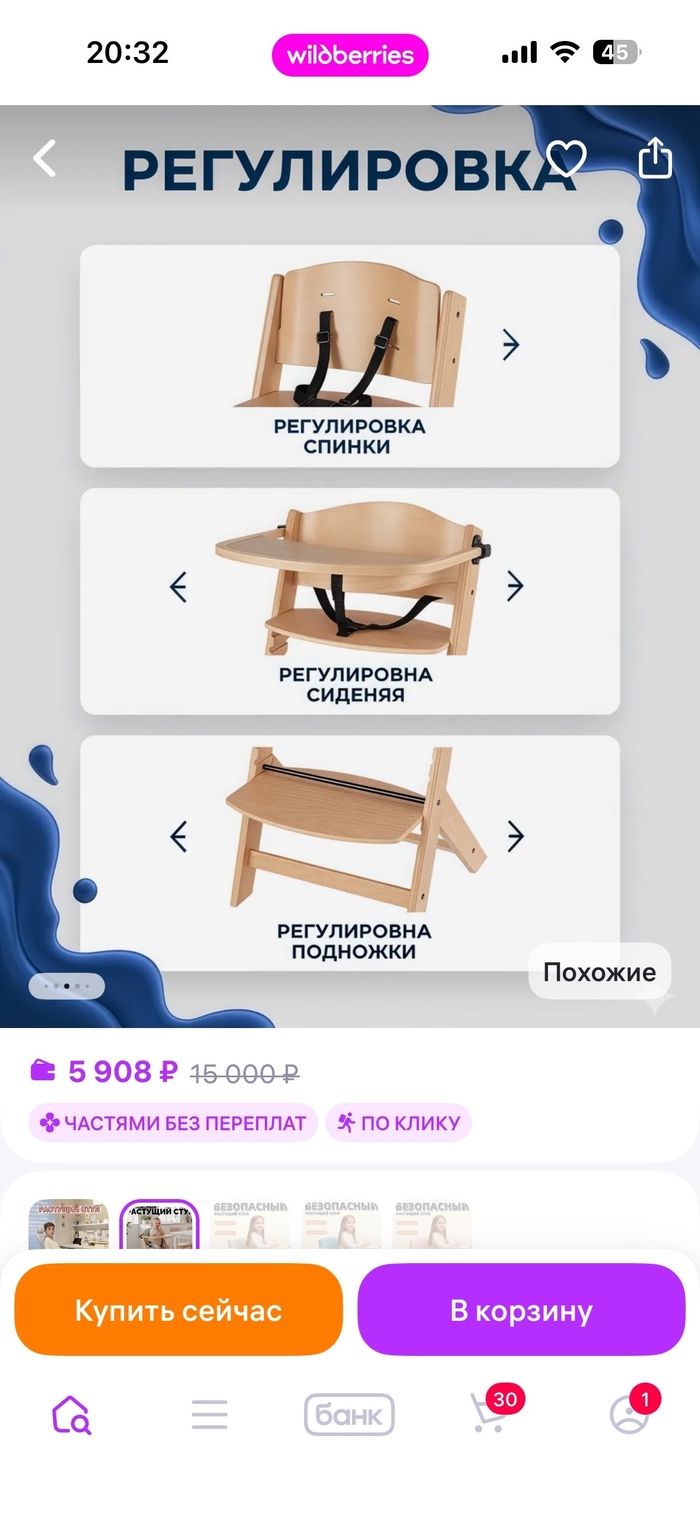The image size is (700, 1518).
Task: Select the По клику chip
Action: coord(398,1123)
